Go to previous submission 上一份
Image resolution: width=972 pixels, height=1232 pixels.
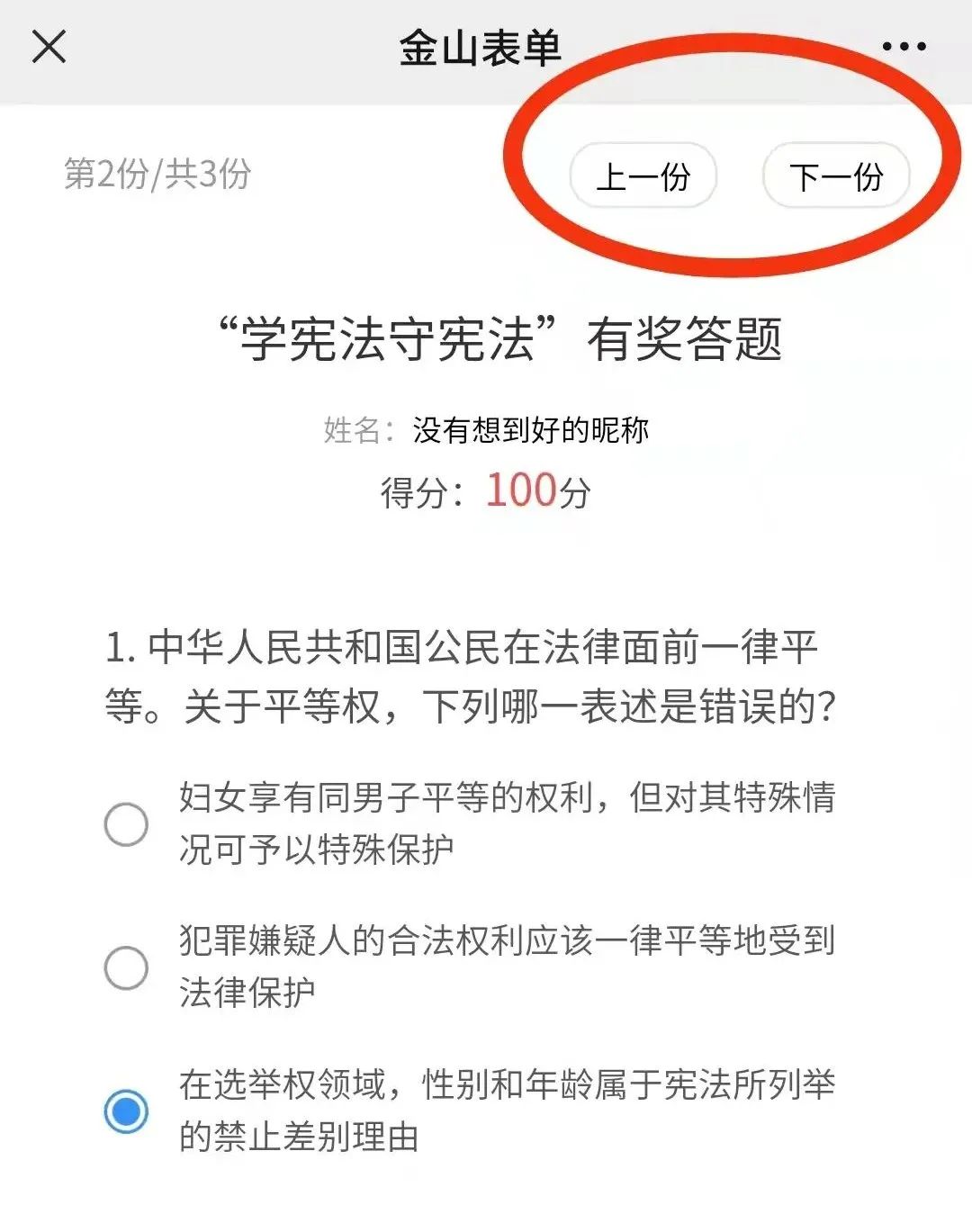pos(643,176)
